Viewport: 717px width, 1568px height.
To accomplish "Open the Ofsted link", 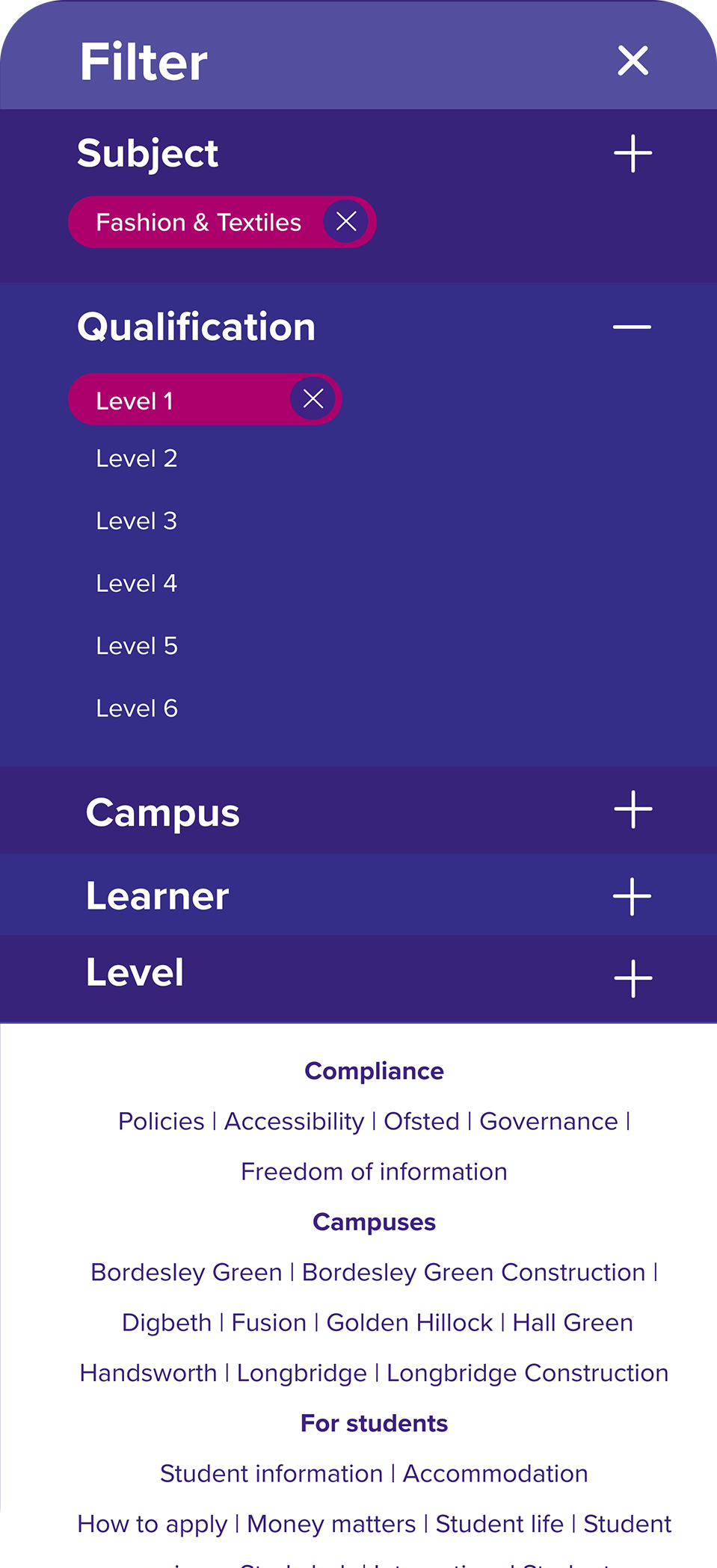I will tap(422, 1122).
